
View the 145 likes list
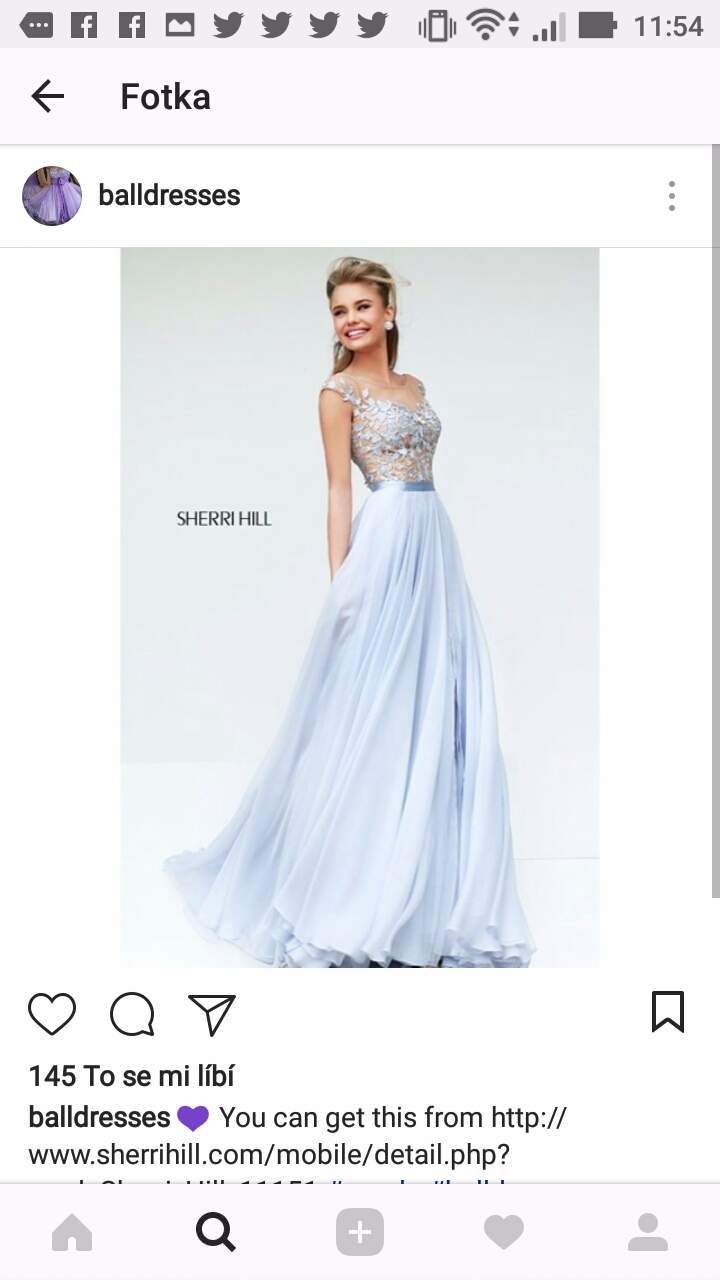click(x=132, y=1076)
